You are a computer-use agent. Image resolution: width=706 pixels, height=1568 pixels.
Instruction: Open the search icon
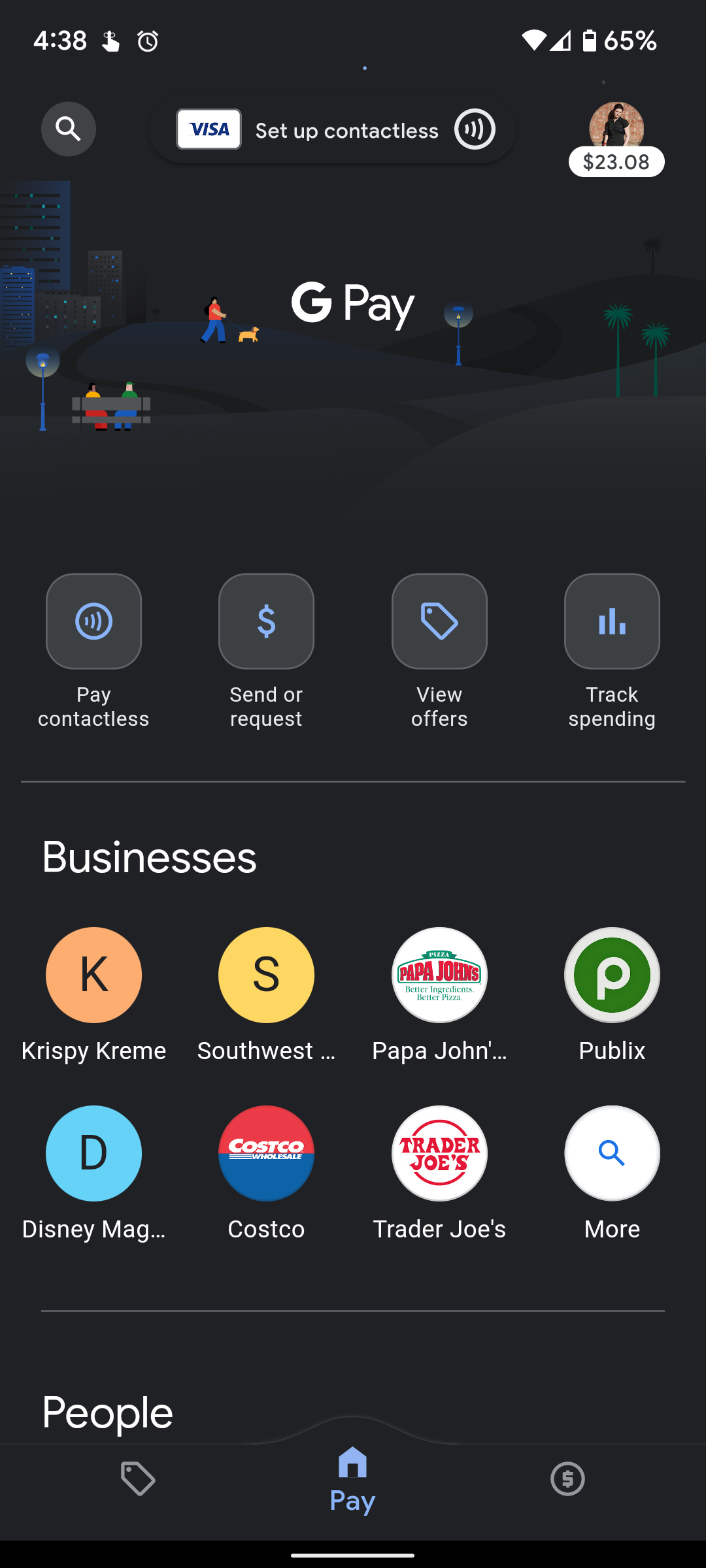[68, 129]
